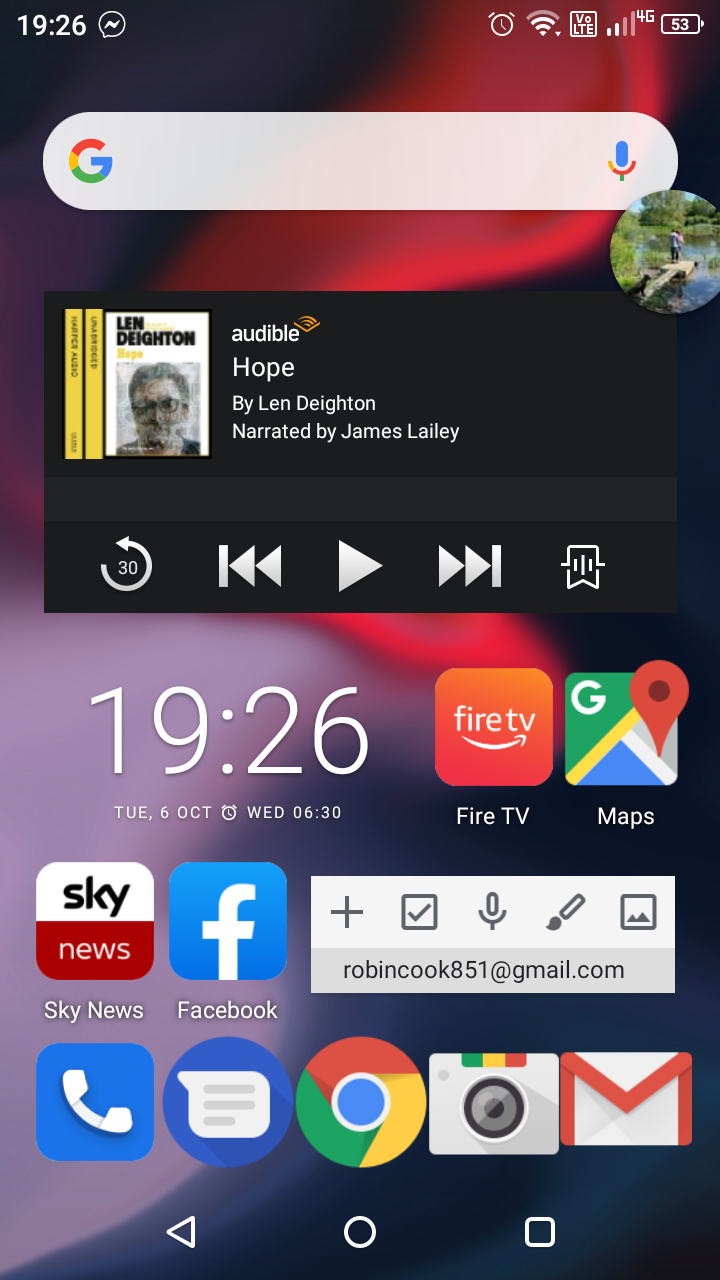Create a new note with plus icon
Viewport: 720px width, 1280px height.
pos(347,912)
